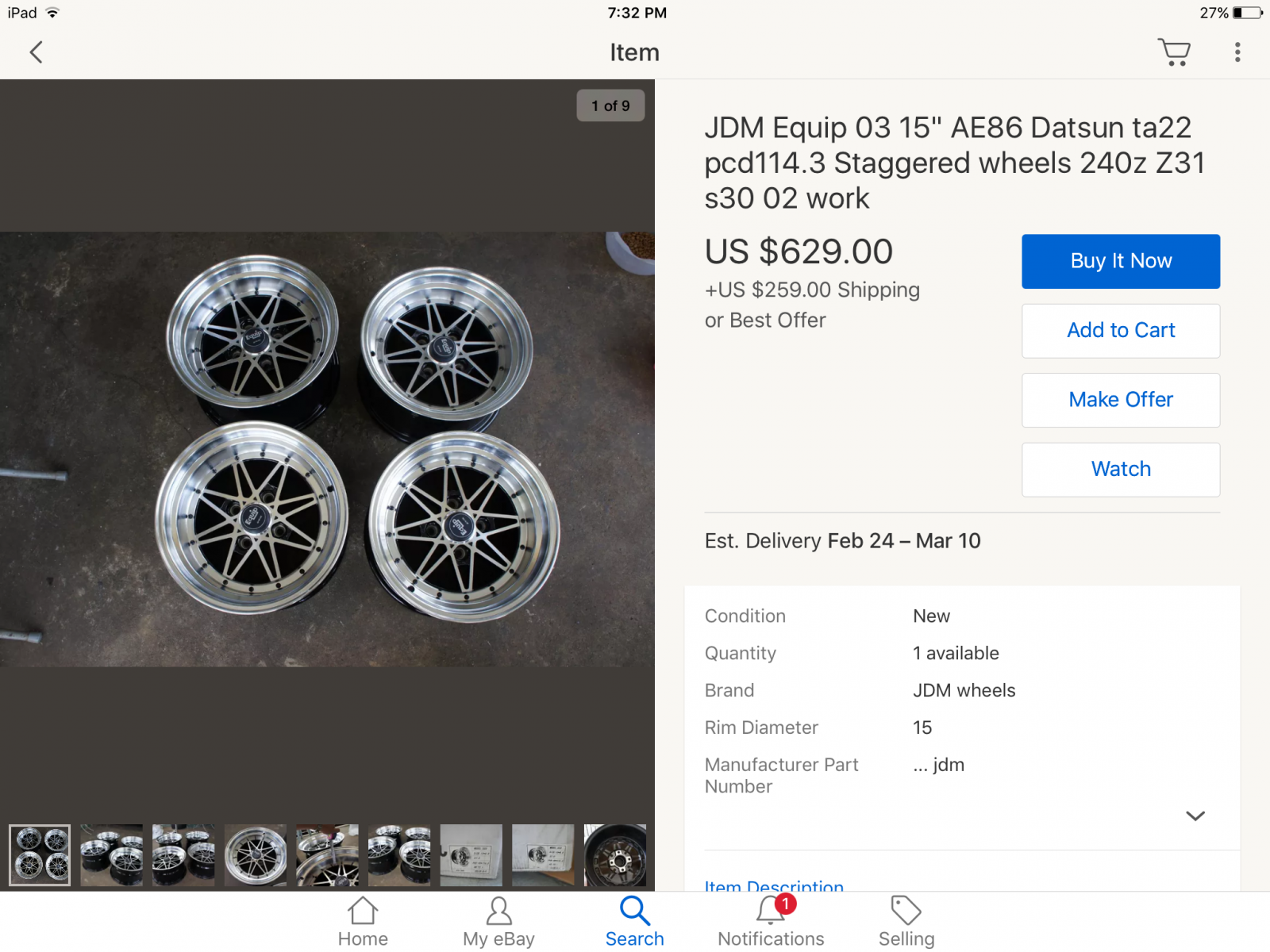This screenshot has width=1270, height=952.
Task: Check the Notifications tab
Action: click(771, 922)
